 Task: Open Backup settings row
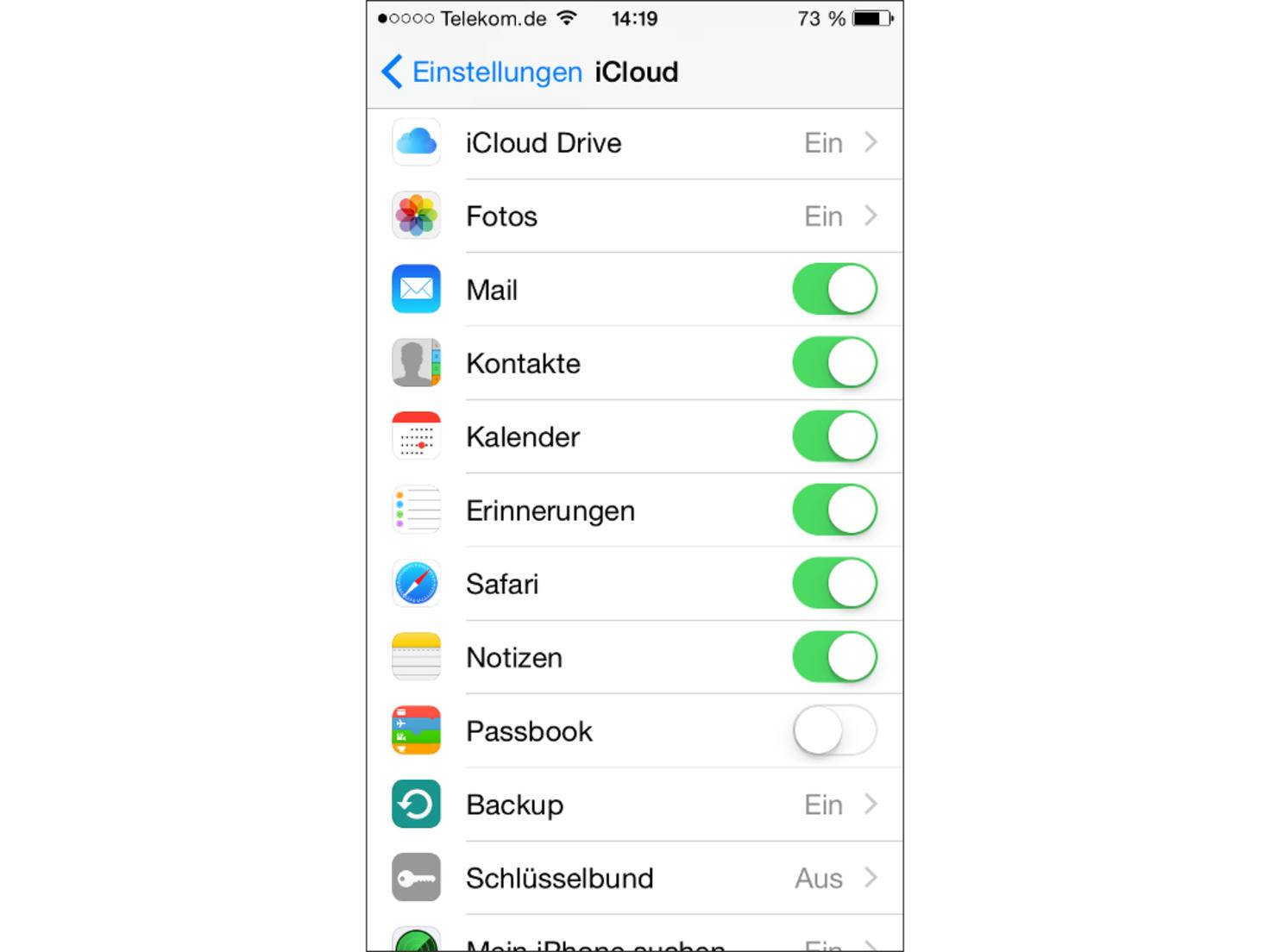coord(634,805)
